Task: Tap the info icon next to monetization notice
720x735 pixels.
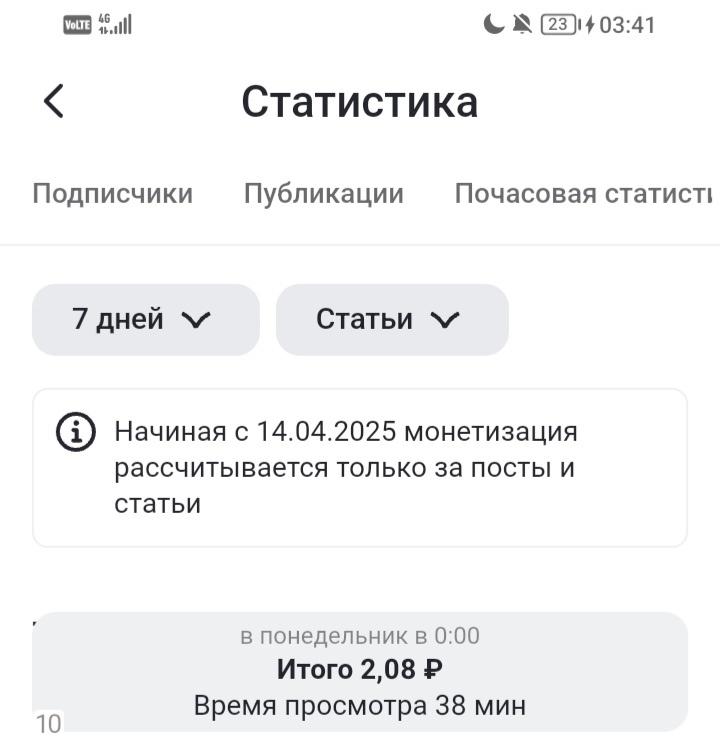Action: click(72, 431)
